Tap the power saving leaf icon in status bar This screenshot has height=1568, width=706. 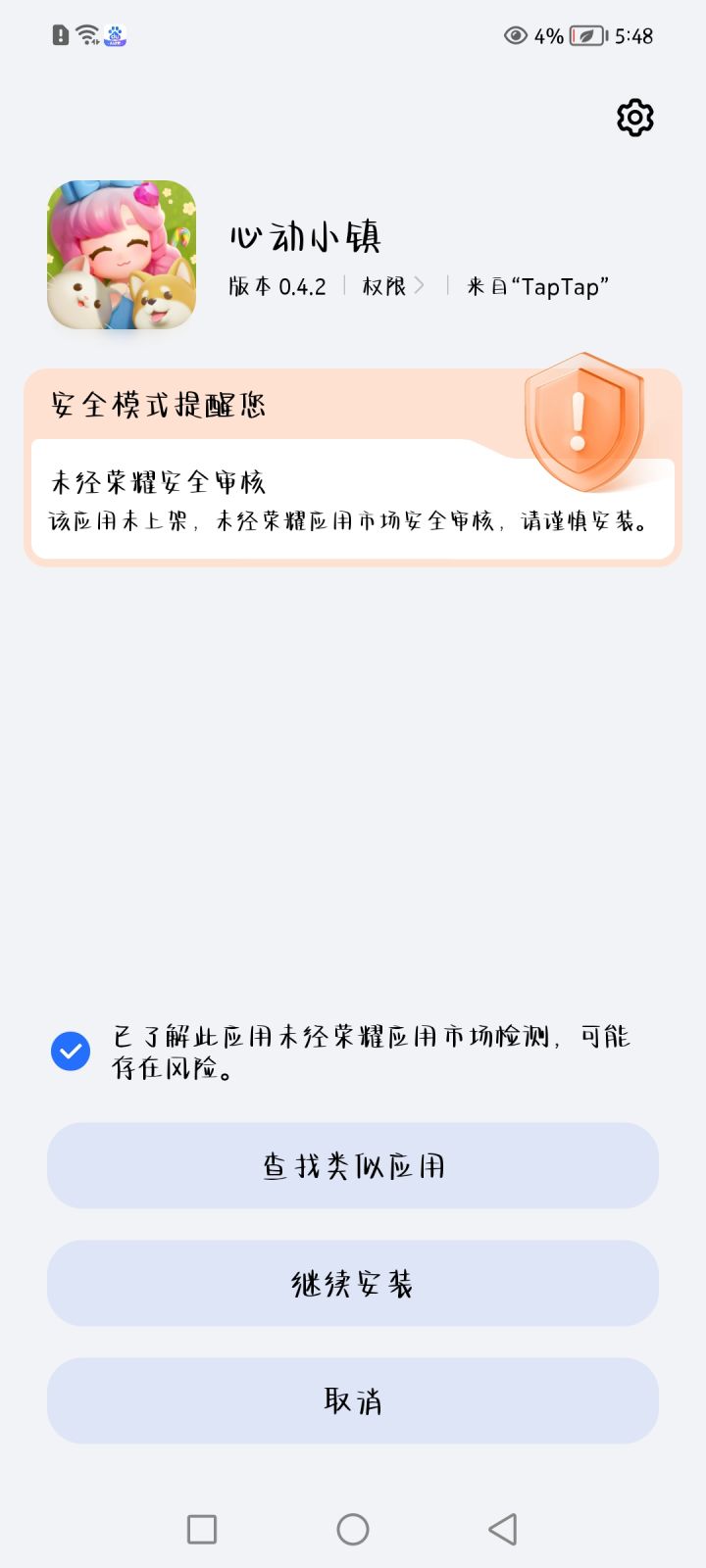click(x=586, y=36)
